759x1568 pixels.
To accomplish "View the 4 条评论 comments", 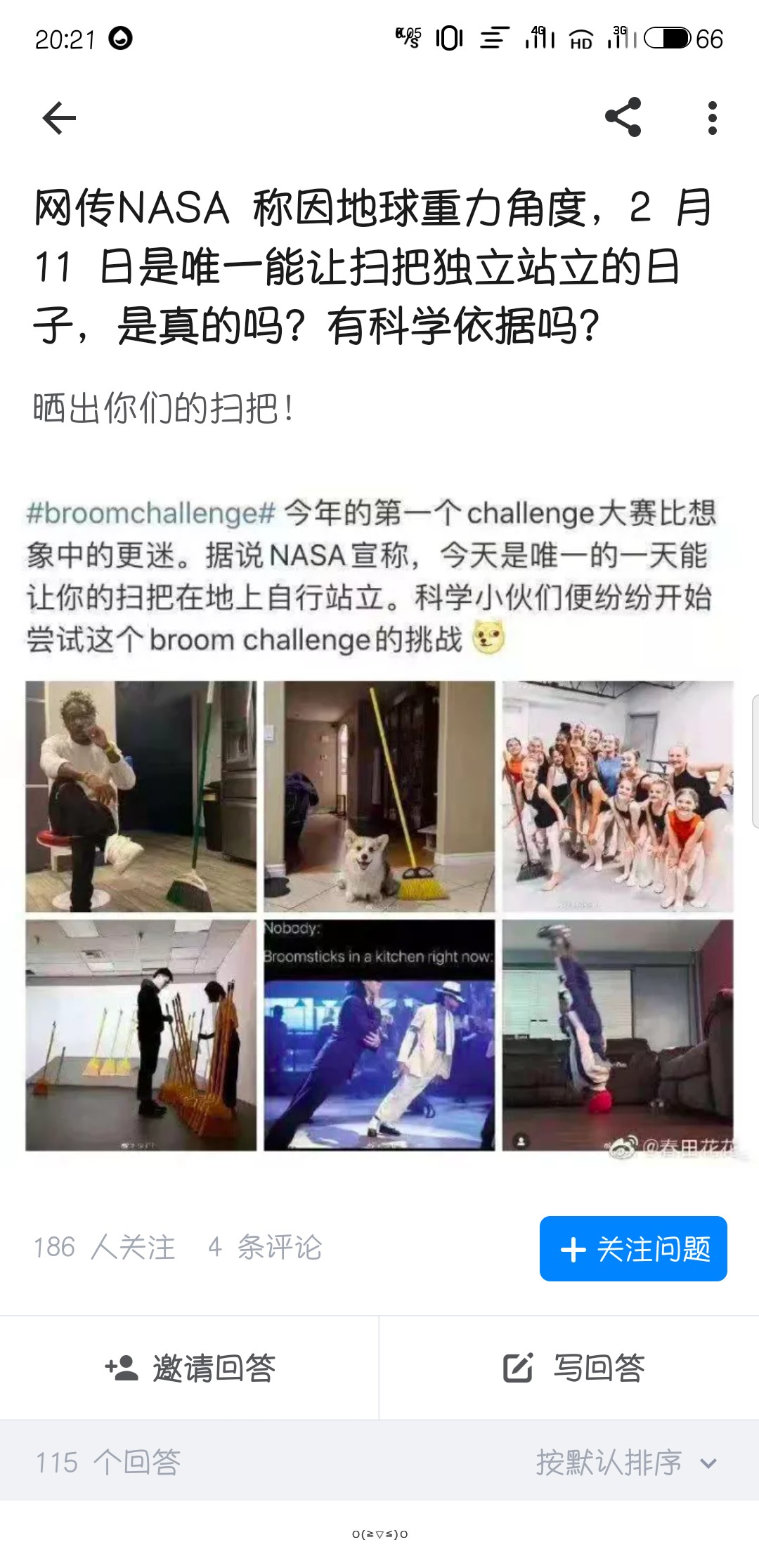I will tap(265, 1247).
